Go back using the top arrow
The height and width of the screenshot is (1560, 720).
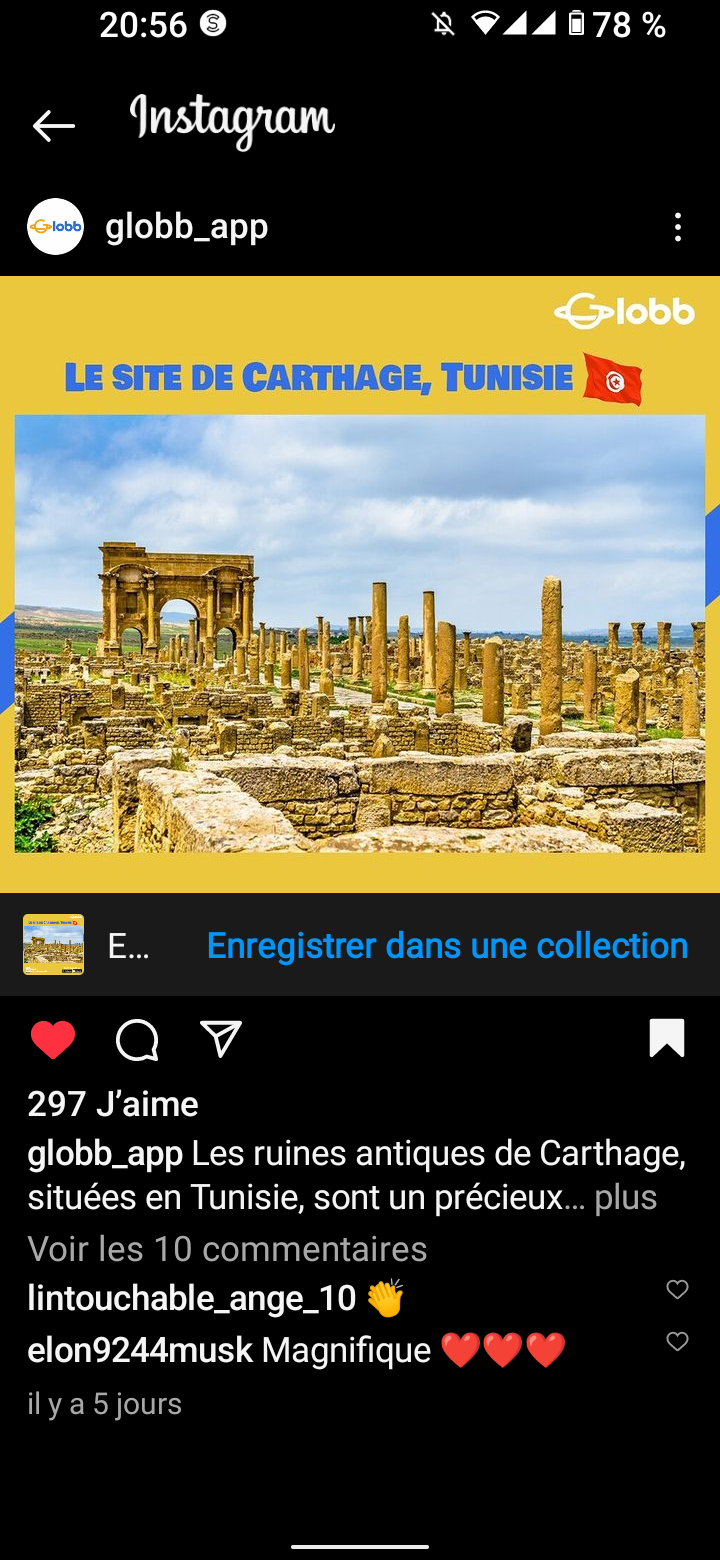tap(54, 125)
